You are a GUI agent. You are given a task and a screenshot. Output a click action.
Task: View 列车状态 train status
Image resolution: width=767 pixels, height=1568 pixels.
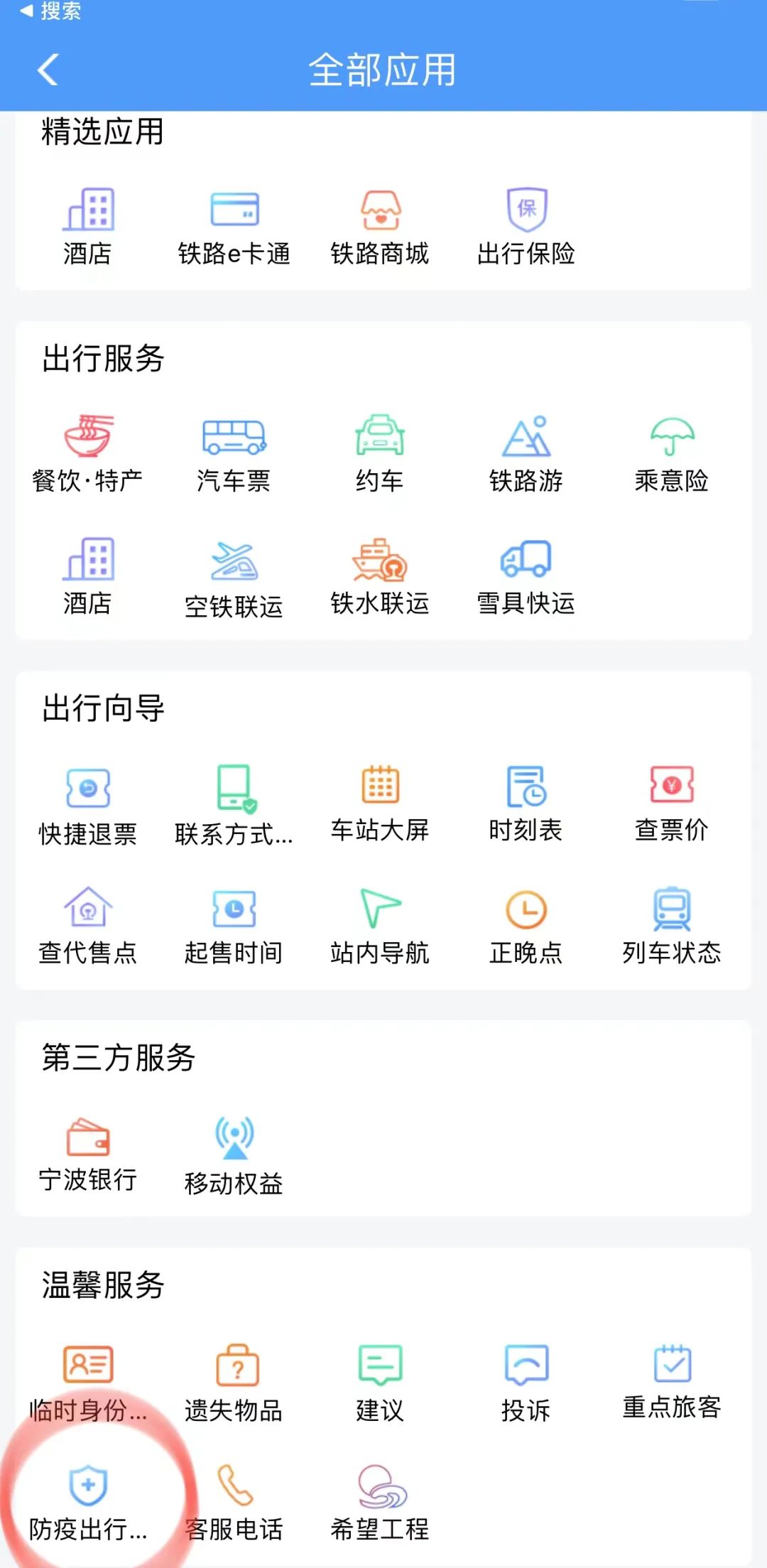[x=672, y=926]
